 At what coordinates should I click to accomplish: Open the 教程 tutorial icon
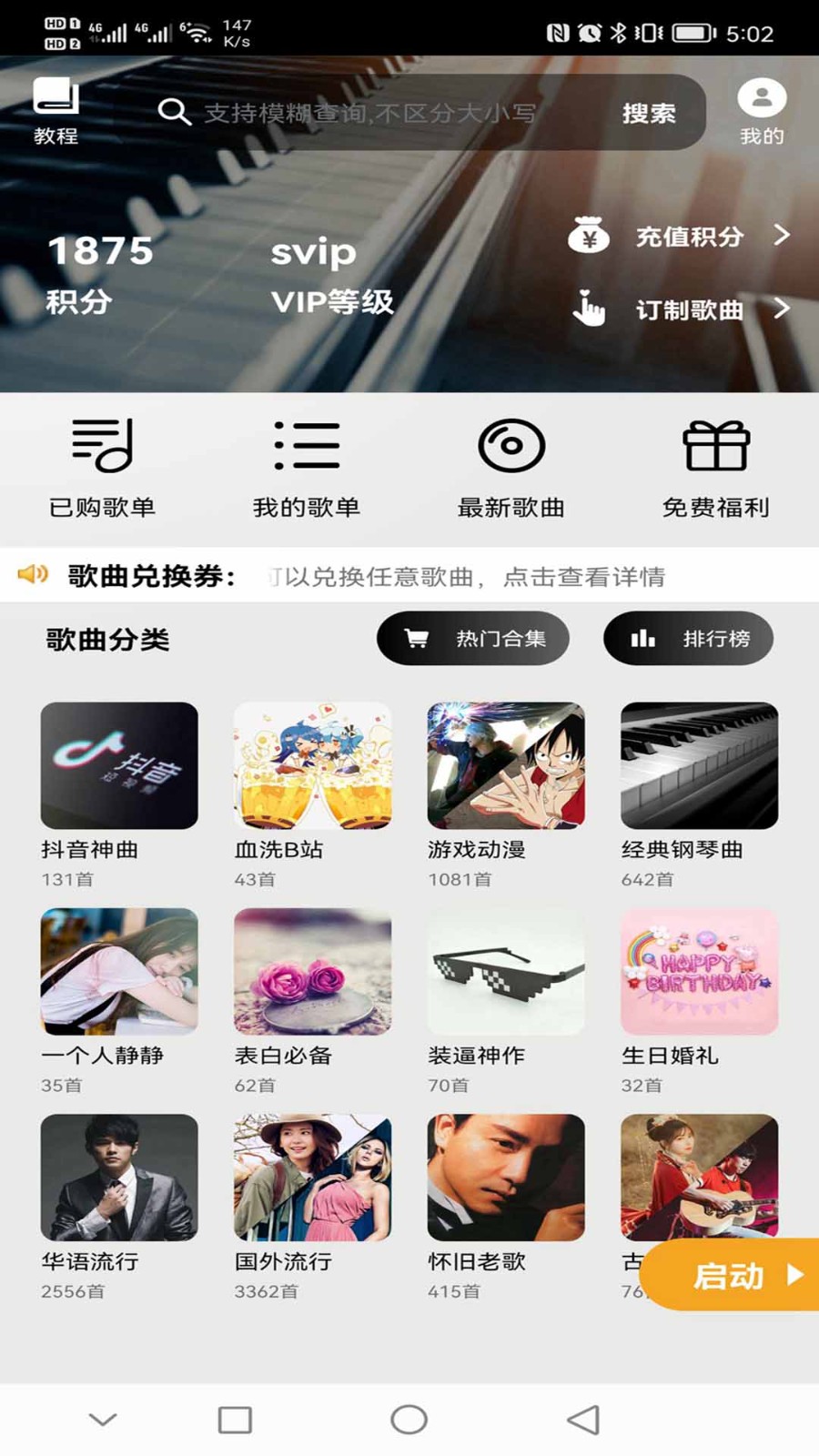pyautogui.click(x=56, y=111)
